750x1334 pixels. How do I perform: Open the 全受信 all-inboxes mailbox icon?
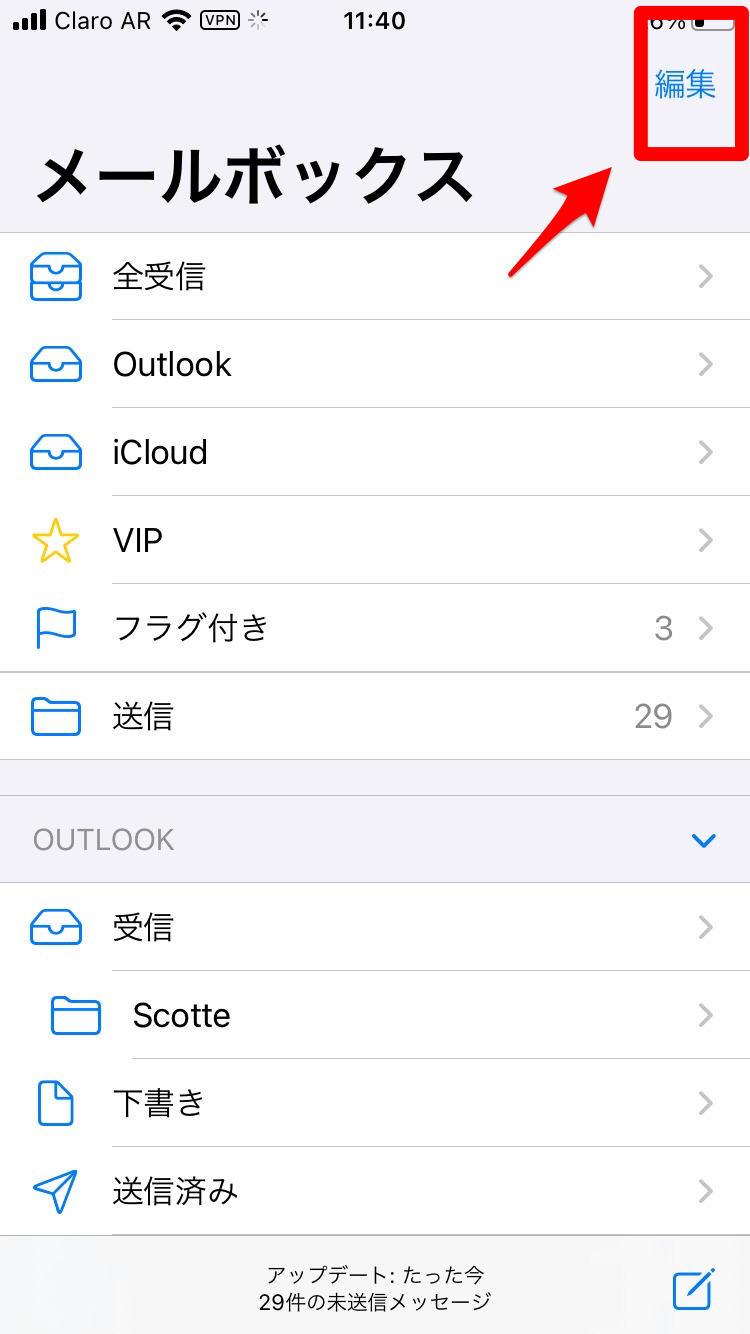tap(56, 277)
